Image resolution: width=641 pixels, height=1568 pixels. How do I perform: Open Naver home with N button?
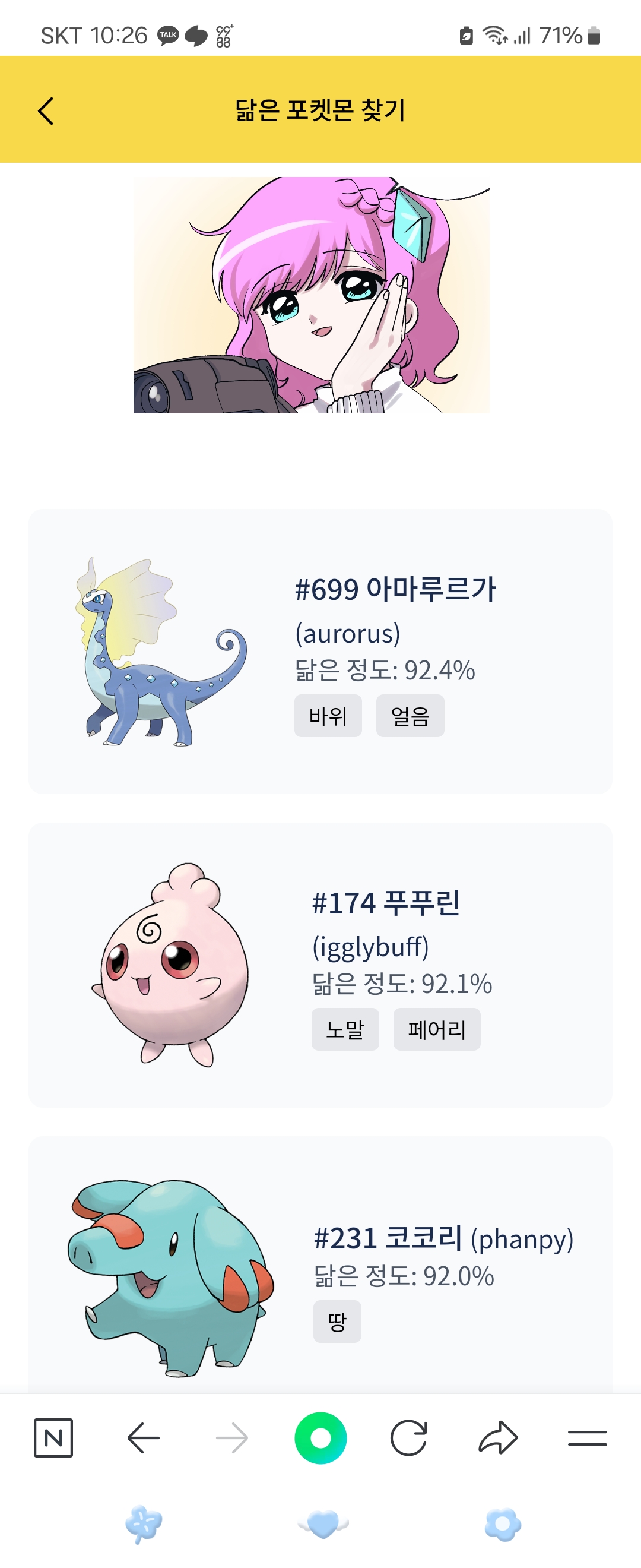(x=53, y=1438)
